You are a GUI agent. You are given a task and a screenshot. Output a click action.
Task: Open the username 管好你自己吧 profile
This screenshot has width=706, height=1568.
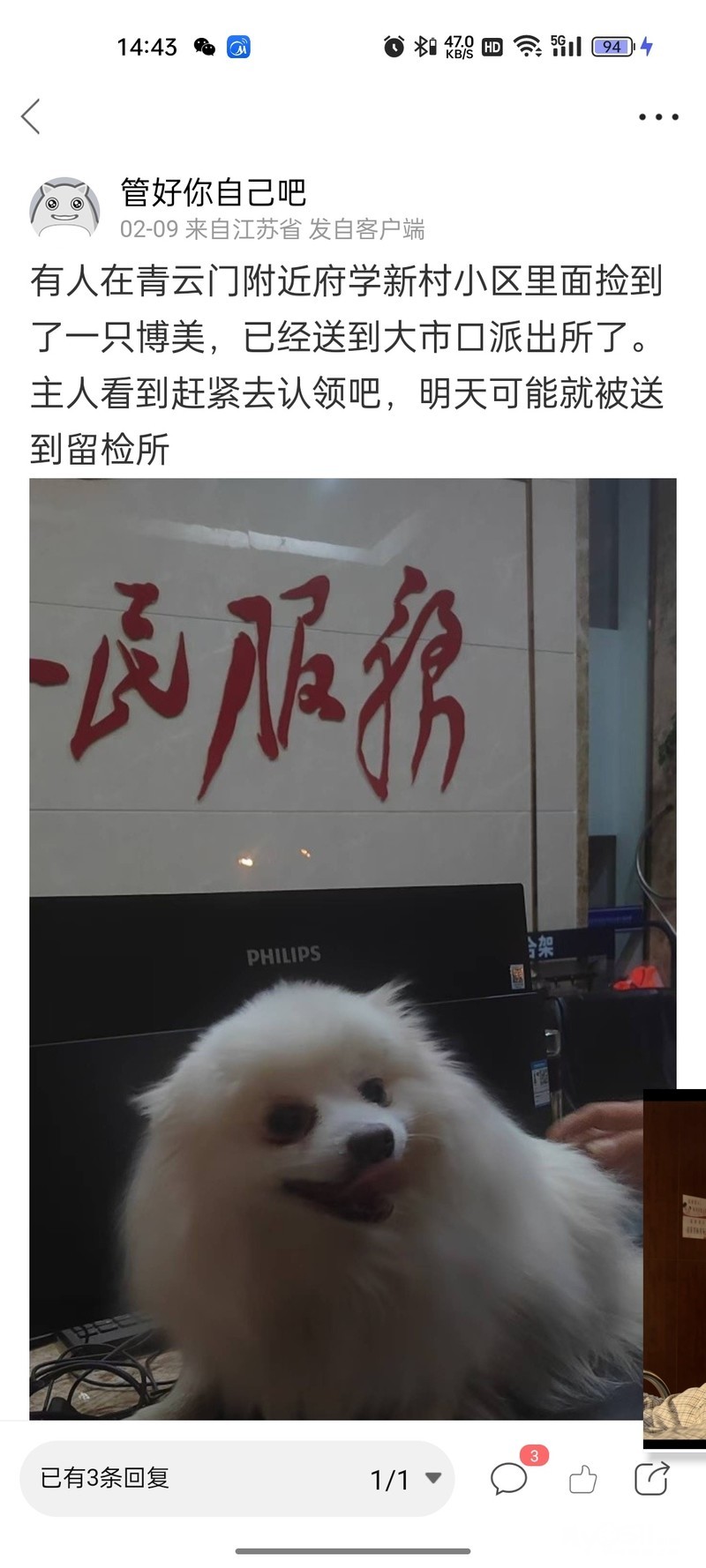(x=213, y=191)
